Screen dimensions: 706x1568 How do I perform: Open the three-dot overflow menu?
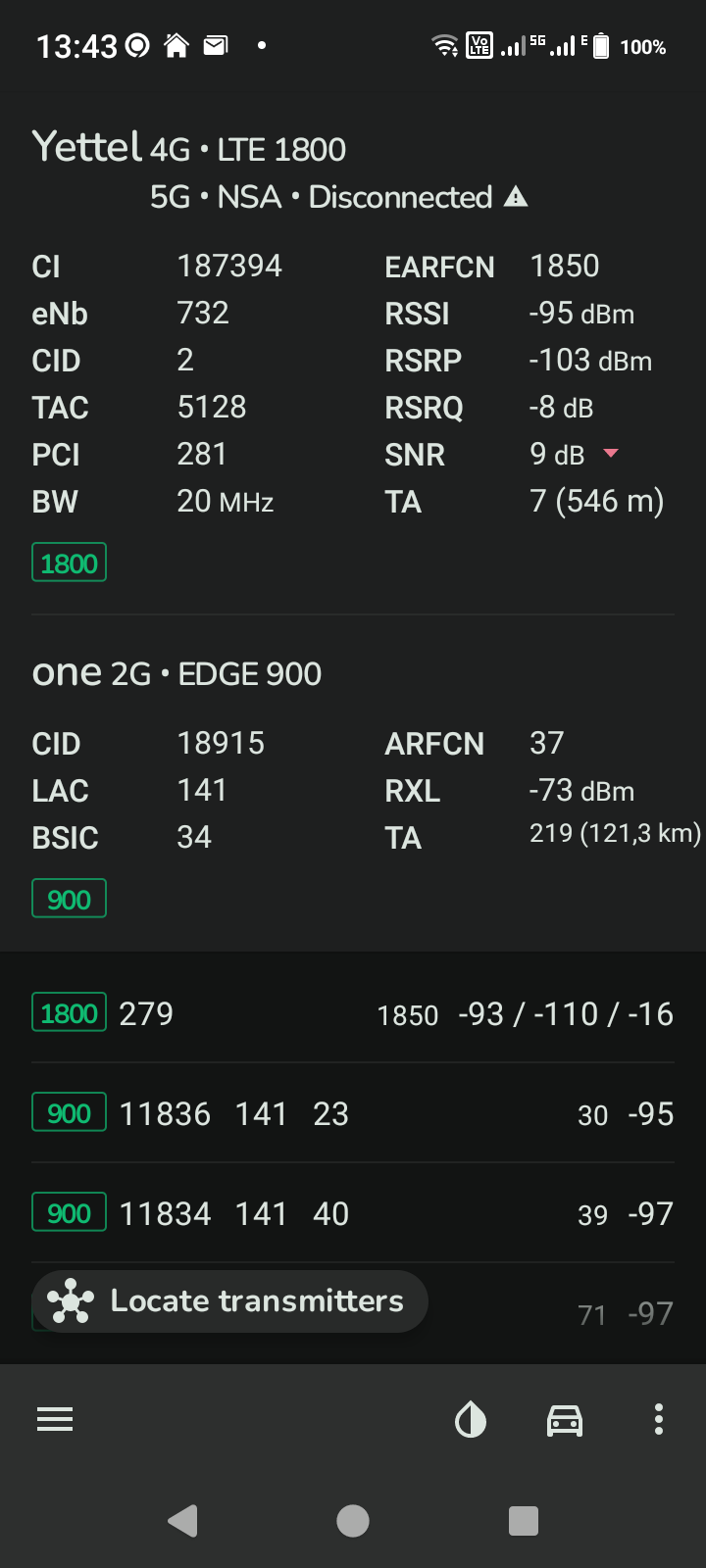659,1419
